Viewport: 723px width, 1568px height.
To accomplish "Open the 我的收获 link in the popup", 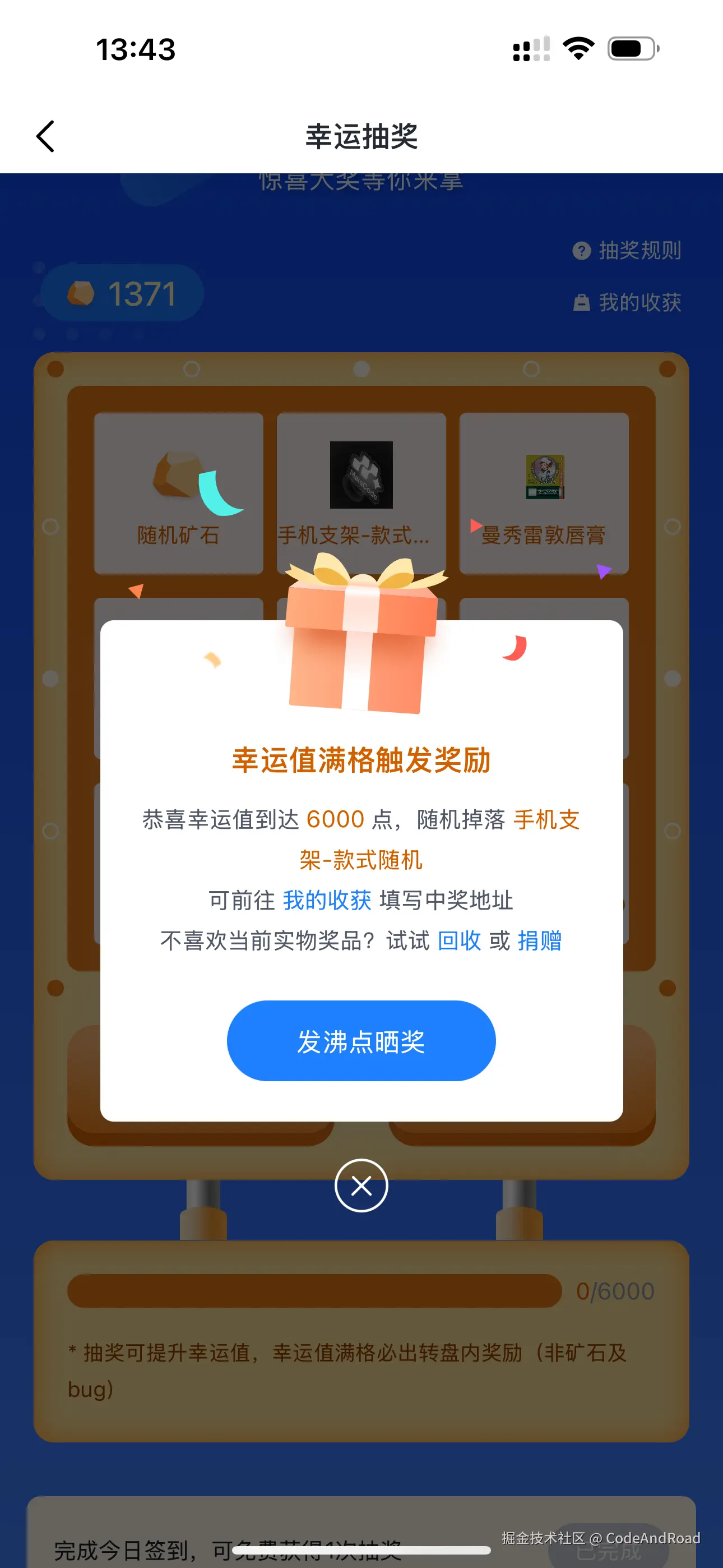I will [x=327, y=901].
